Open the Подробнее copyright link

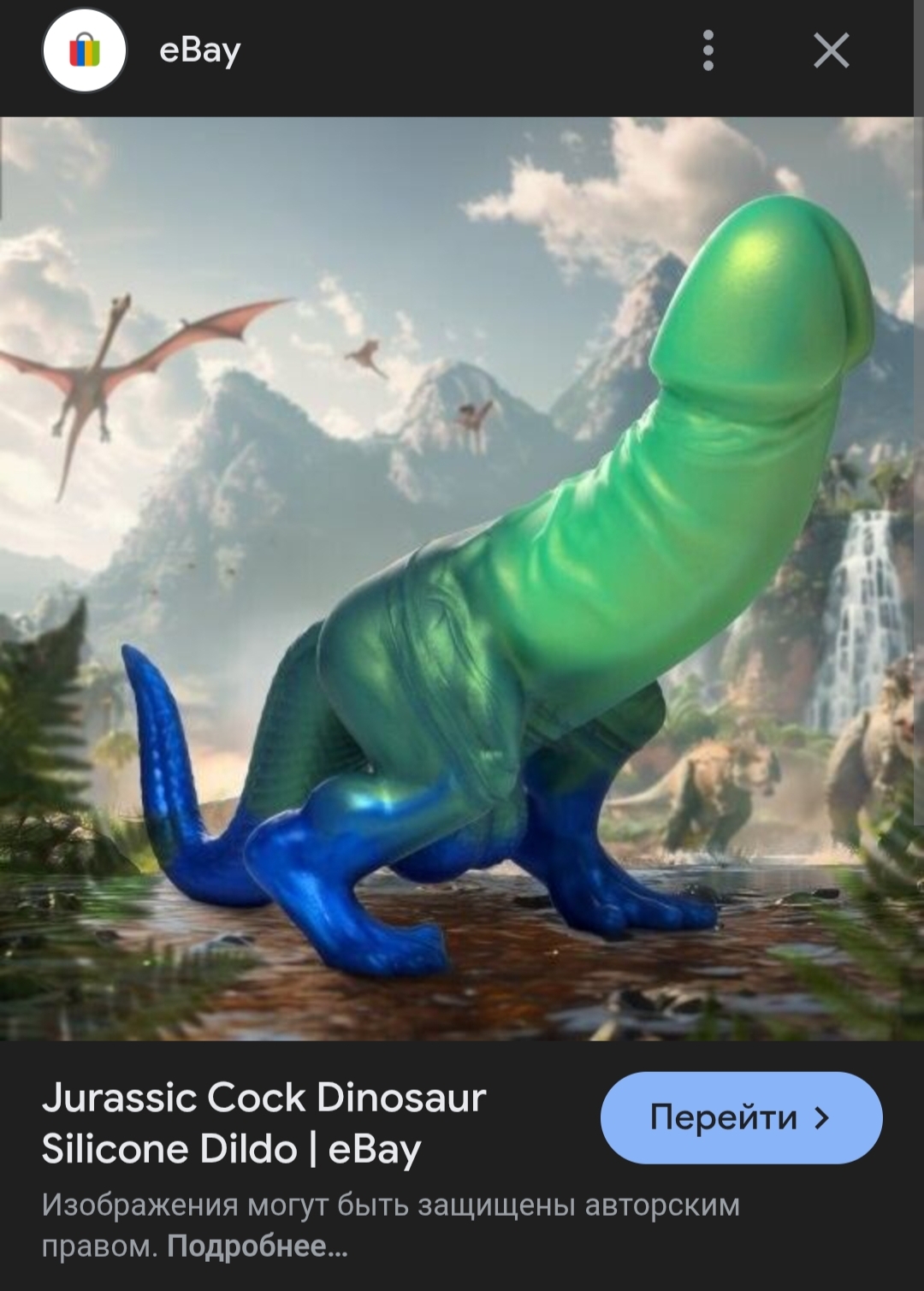coord(257,1247)
